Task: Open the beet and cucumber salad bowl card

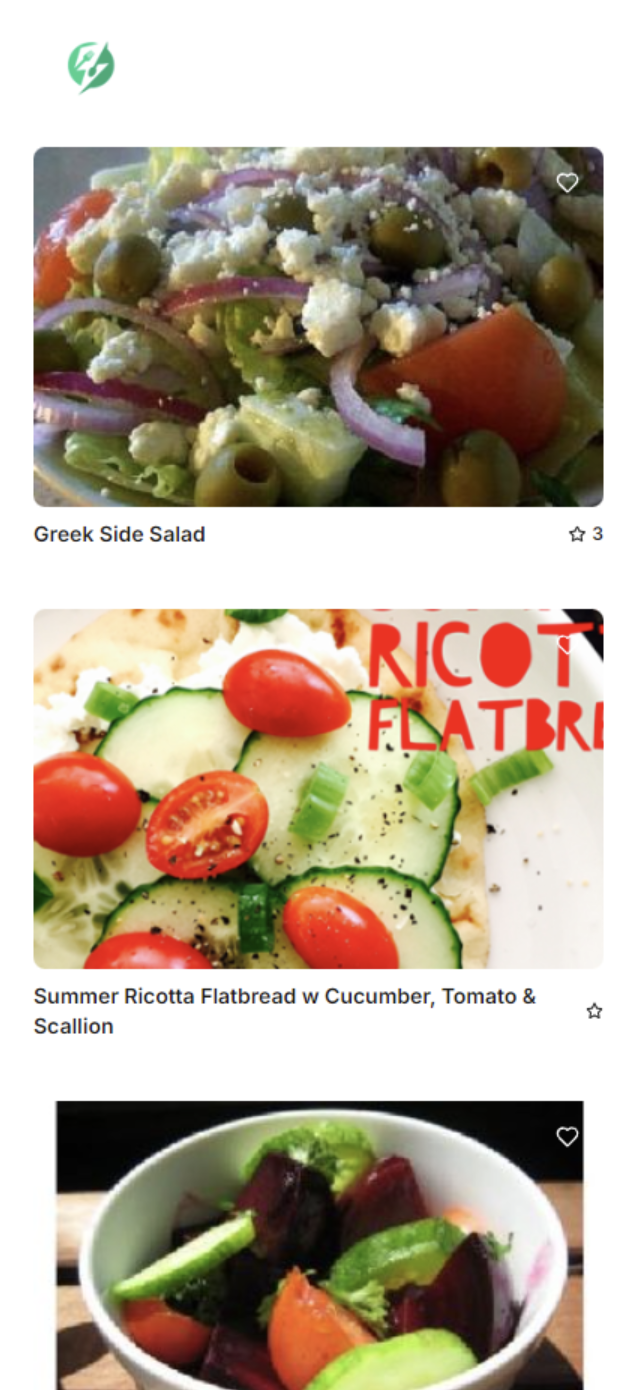Action: click(318, 1260)
